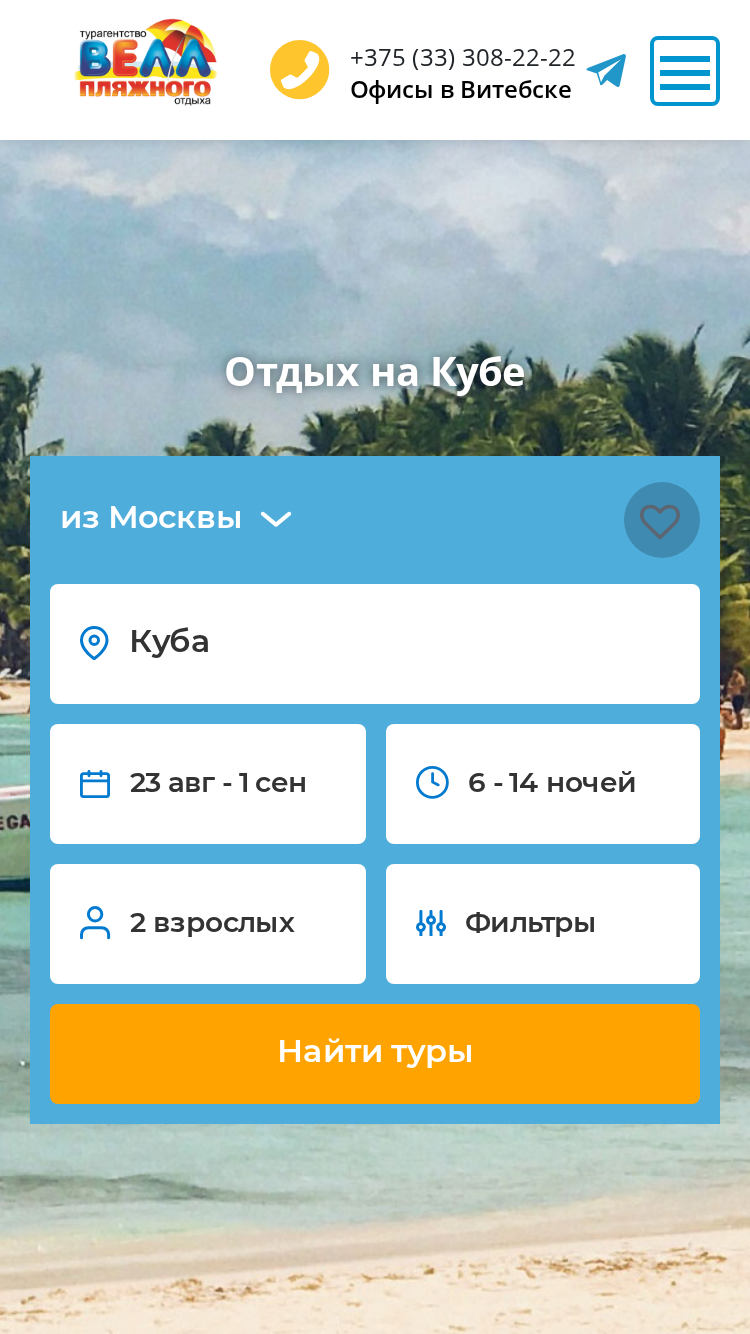
Task: Go to the Велл homepage logo
Action: coord(146,62)
